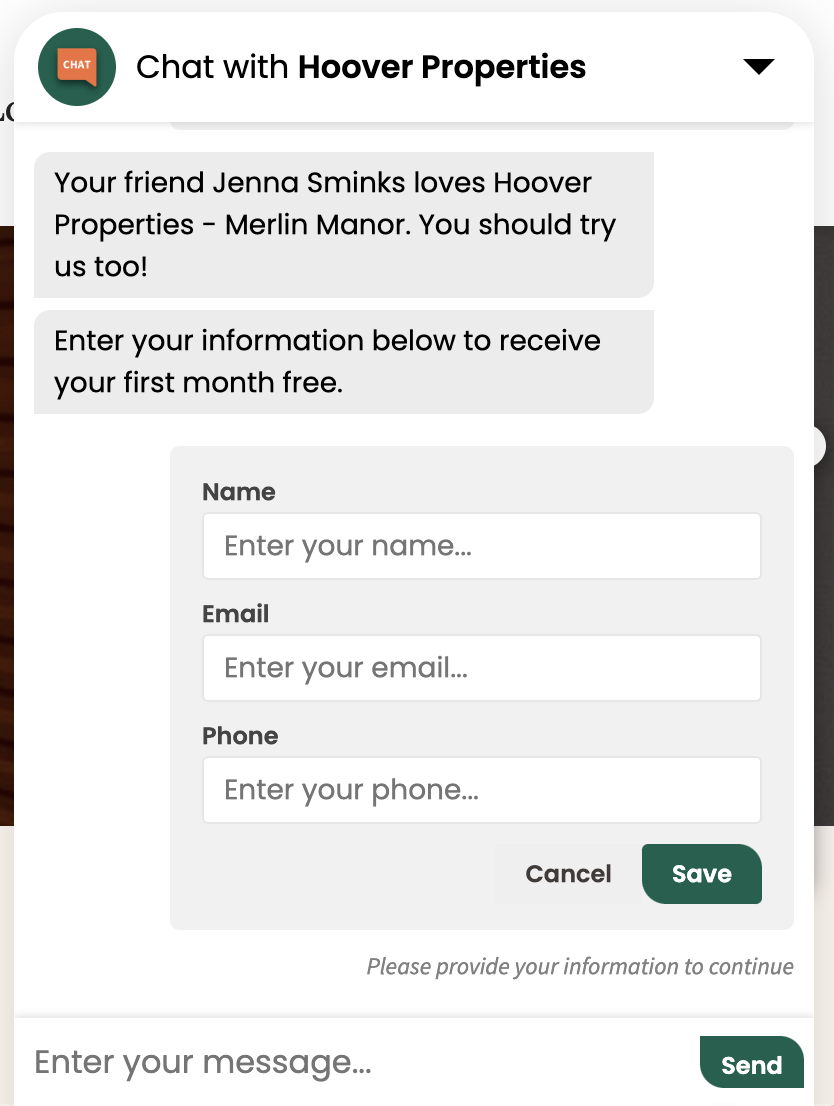Viewport: 834px width, 1106px height.
Task: Send the chat message
Action: pos(751,1064)
